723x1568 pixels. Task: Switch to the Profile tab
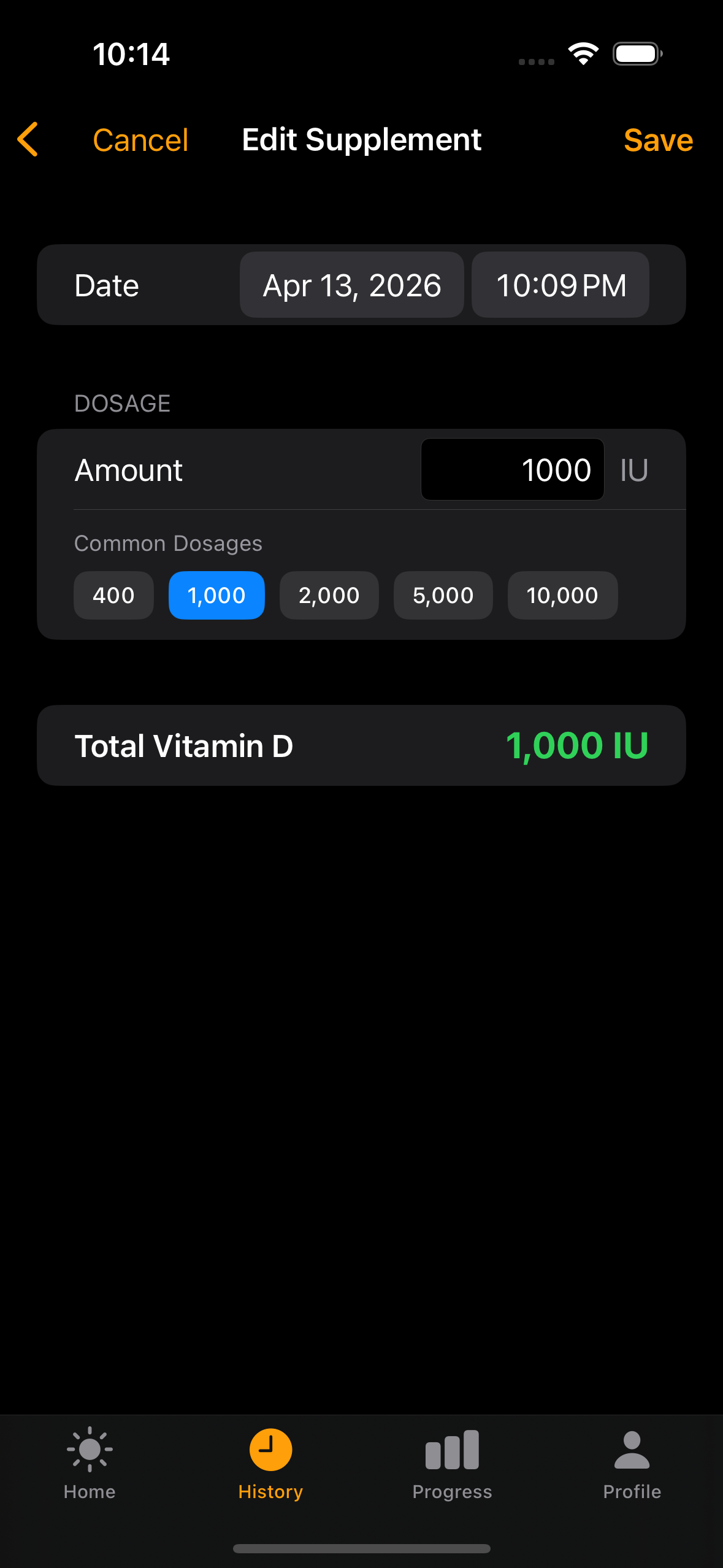(632, 1463)
